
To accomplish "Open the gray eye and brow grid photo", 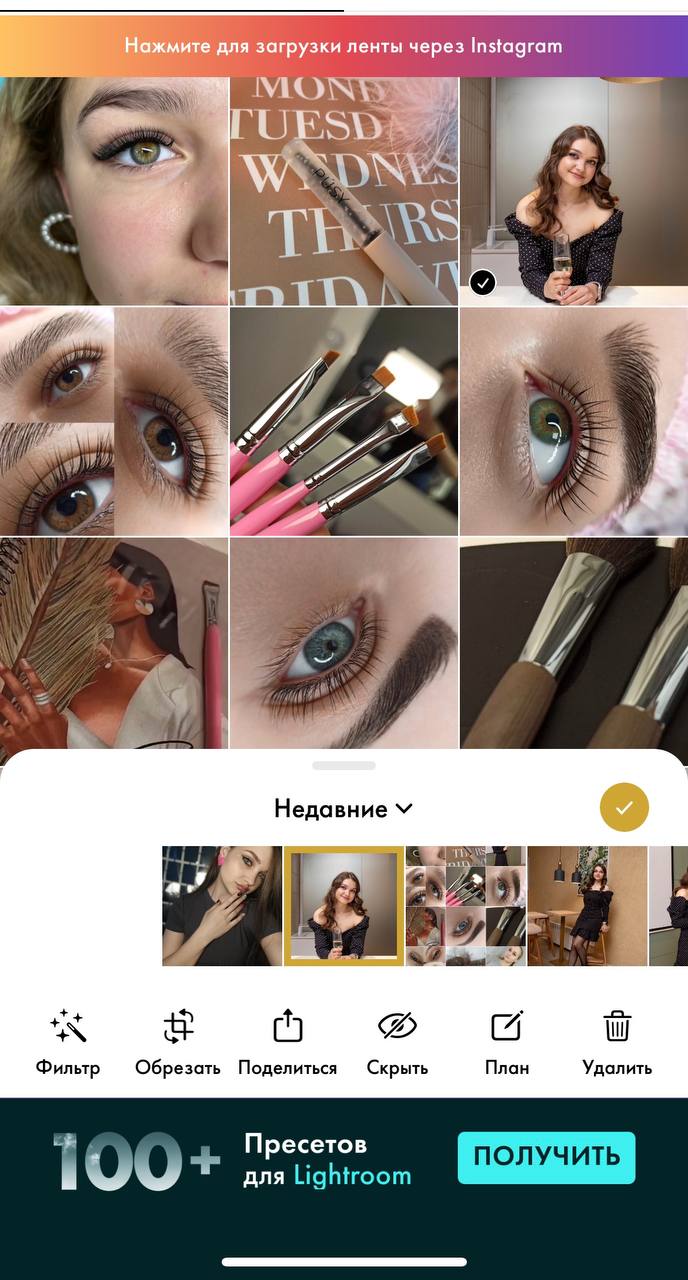I will click(x=344, y=643).
